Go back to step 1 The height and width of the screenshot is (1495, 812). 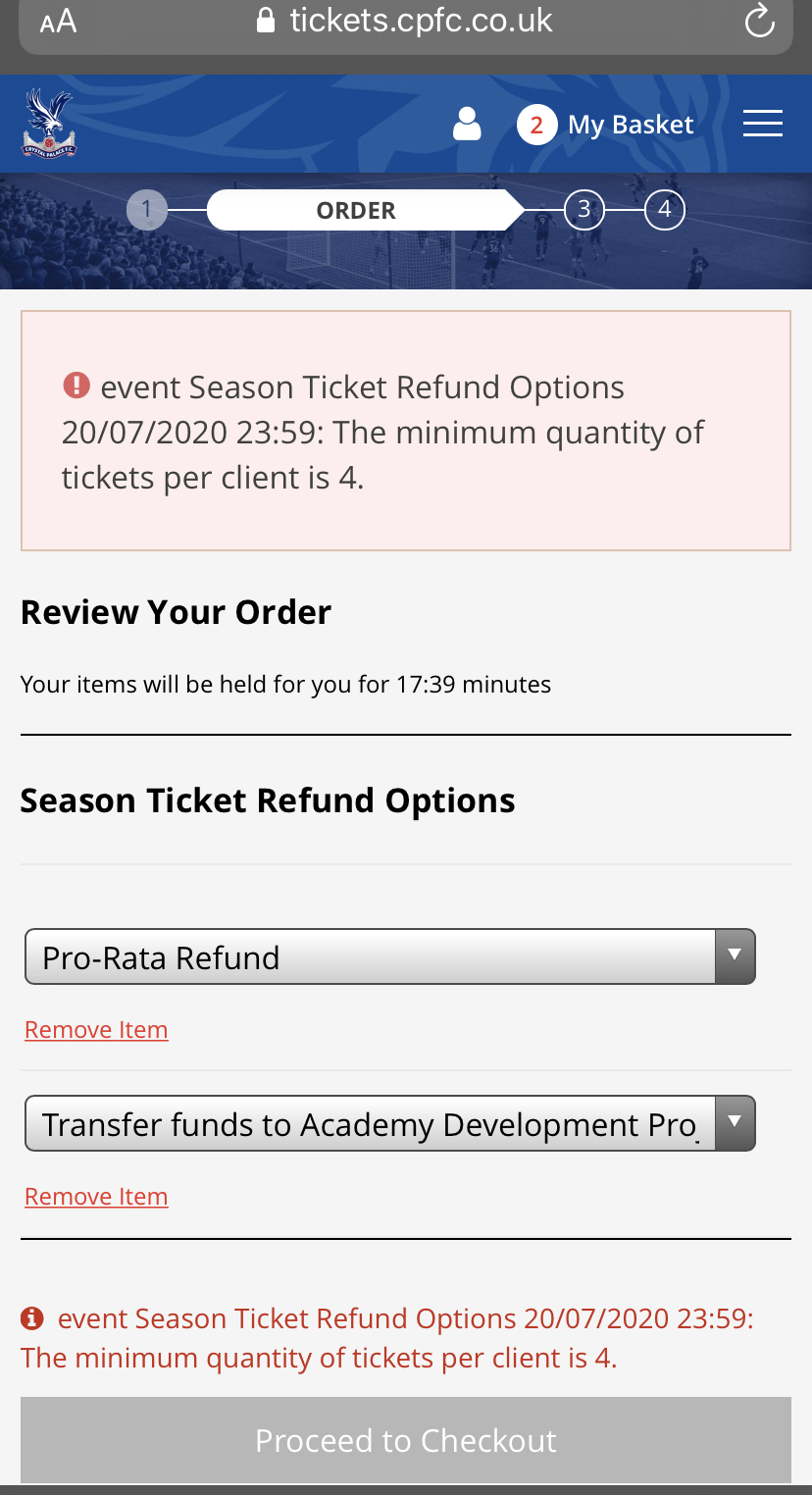(146, 209)
